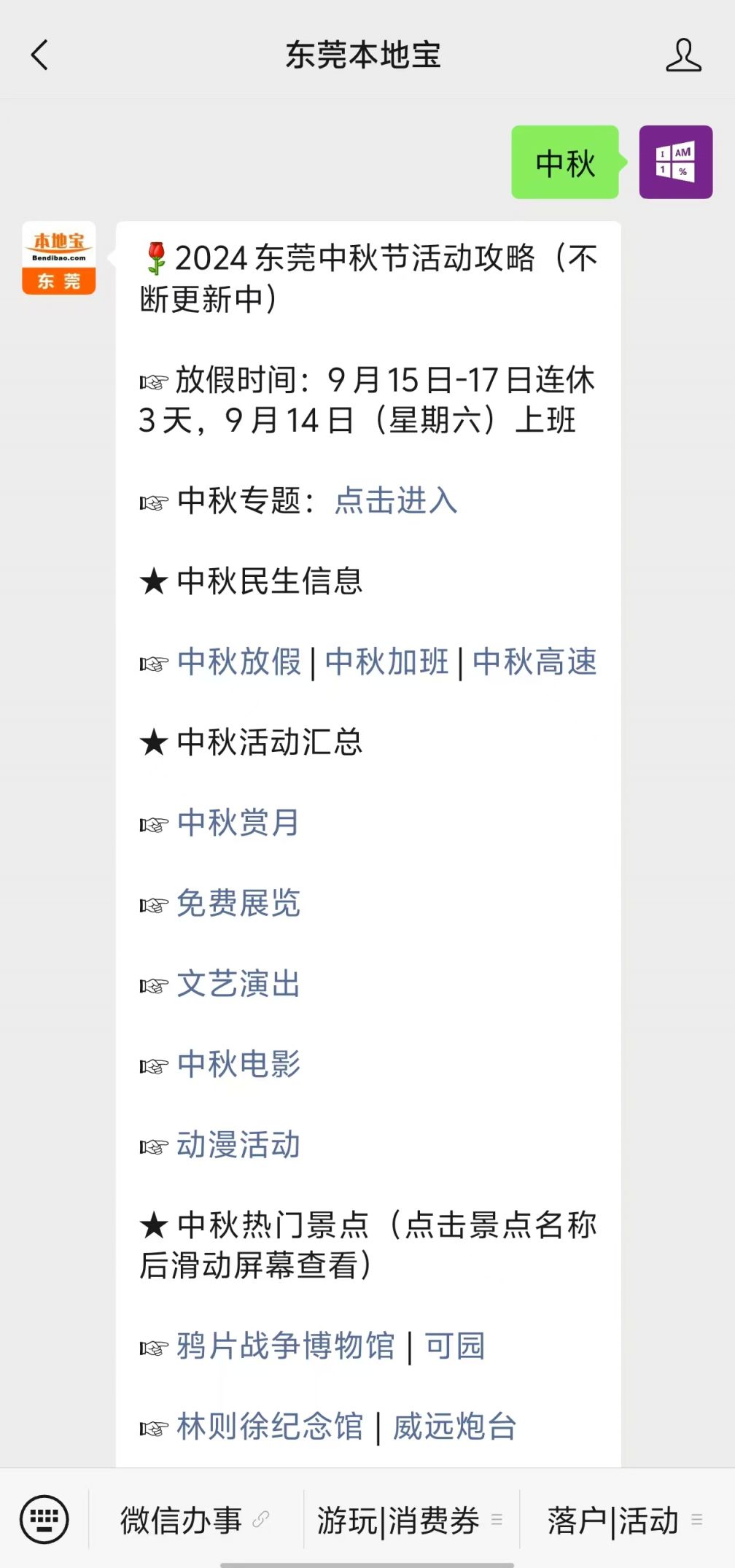Tap the 东莞本地宝 avatar
This screenshot has height=1568, width=735.
(x=58, y=258)
